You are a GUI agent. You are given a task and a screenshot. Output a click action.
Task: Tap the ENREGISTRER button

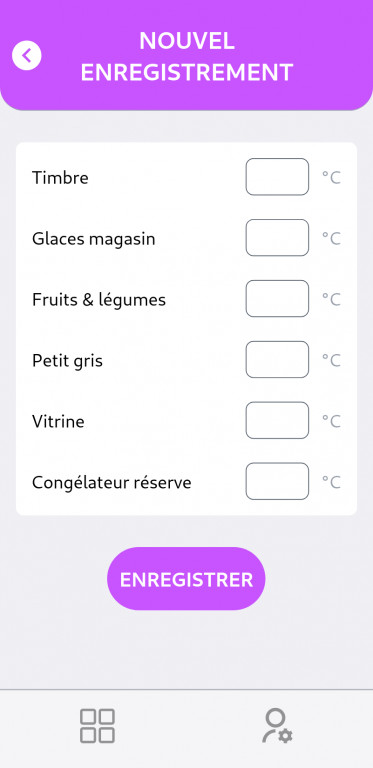tap(186, 579)
